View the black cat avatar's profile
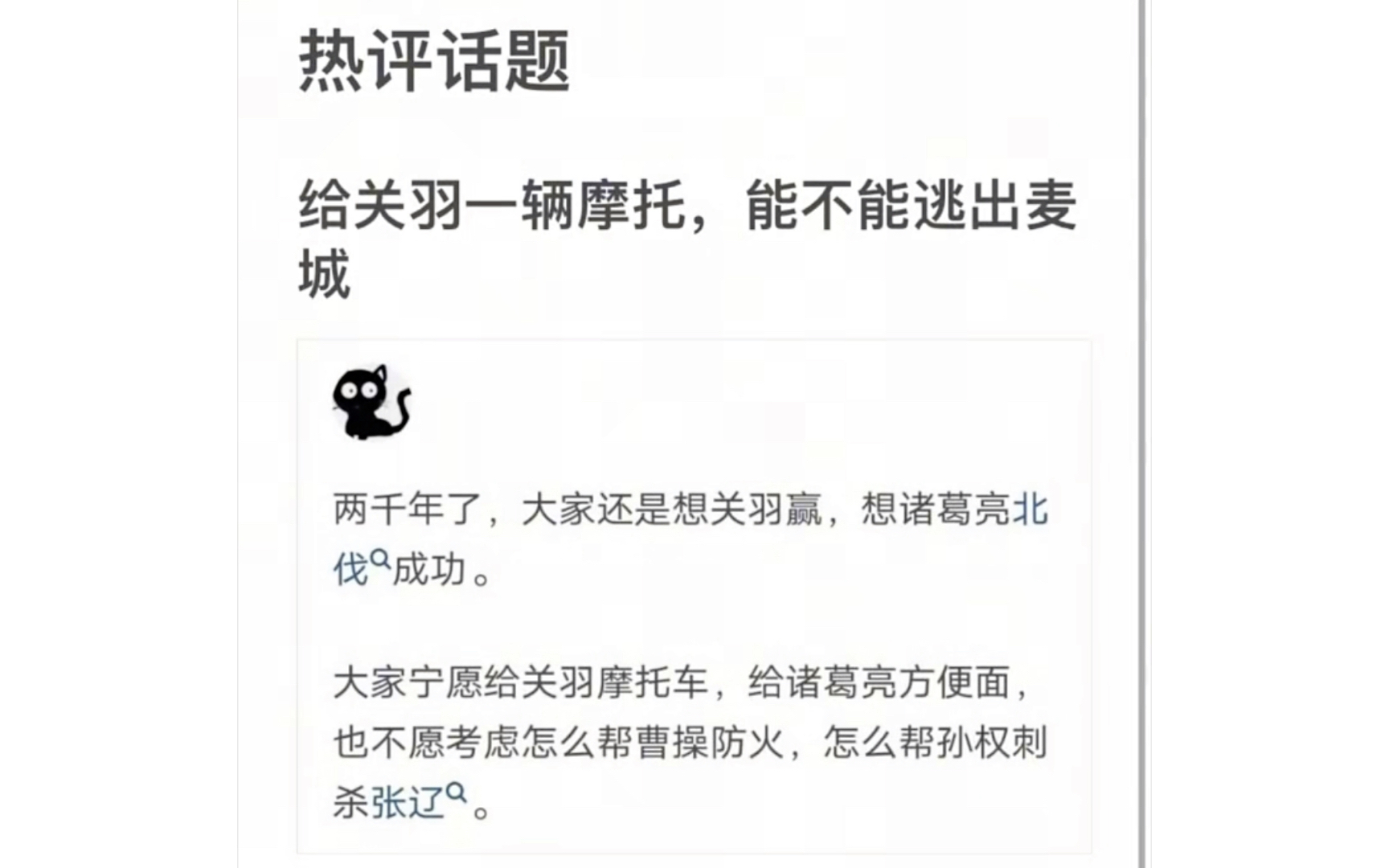This screenshot has width=1389, height=868. point(371,402)
